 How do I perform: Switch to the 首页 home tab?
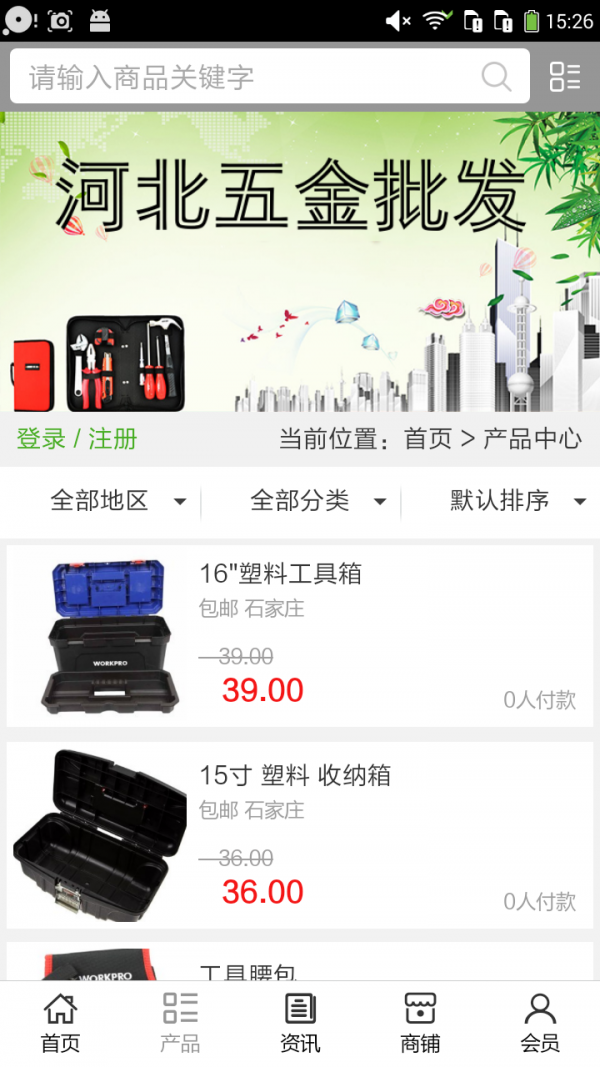click(x=60, y=1023)
